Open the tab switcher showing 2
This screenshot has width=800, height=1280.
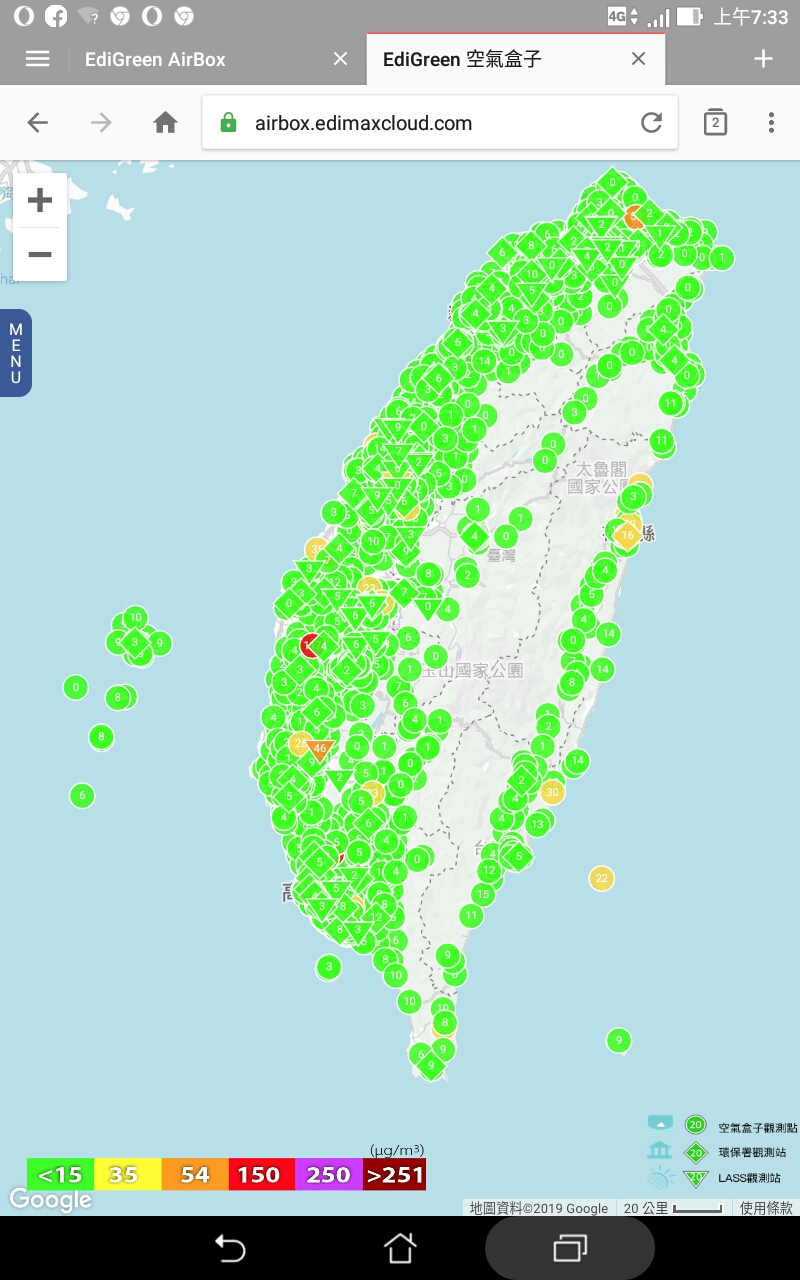click(714, 123)
